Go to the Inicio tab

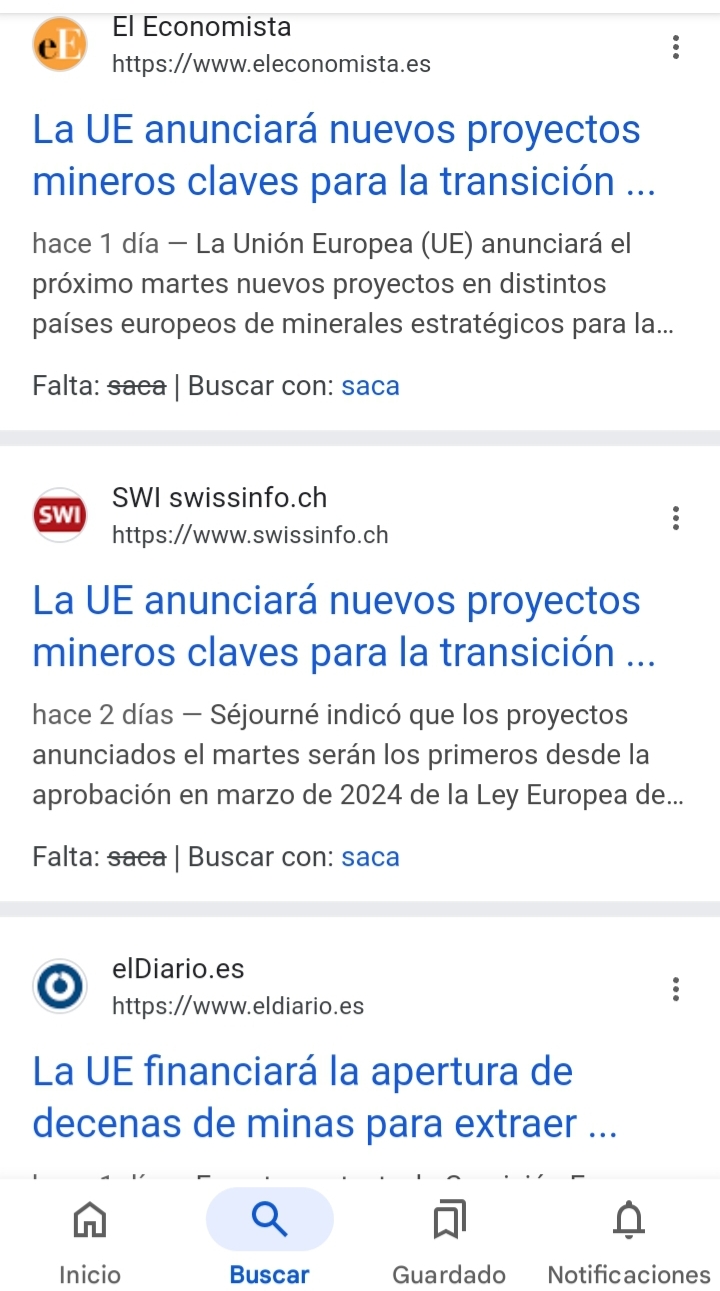pos(90,1238)
